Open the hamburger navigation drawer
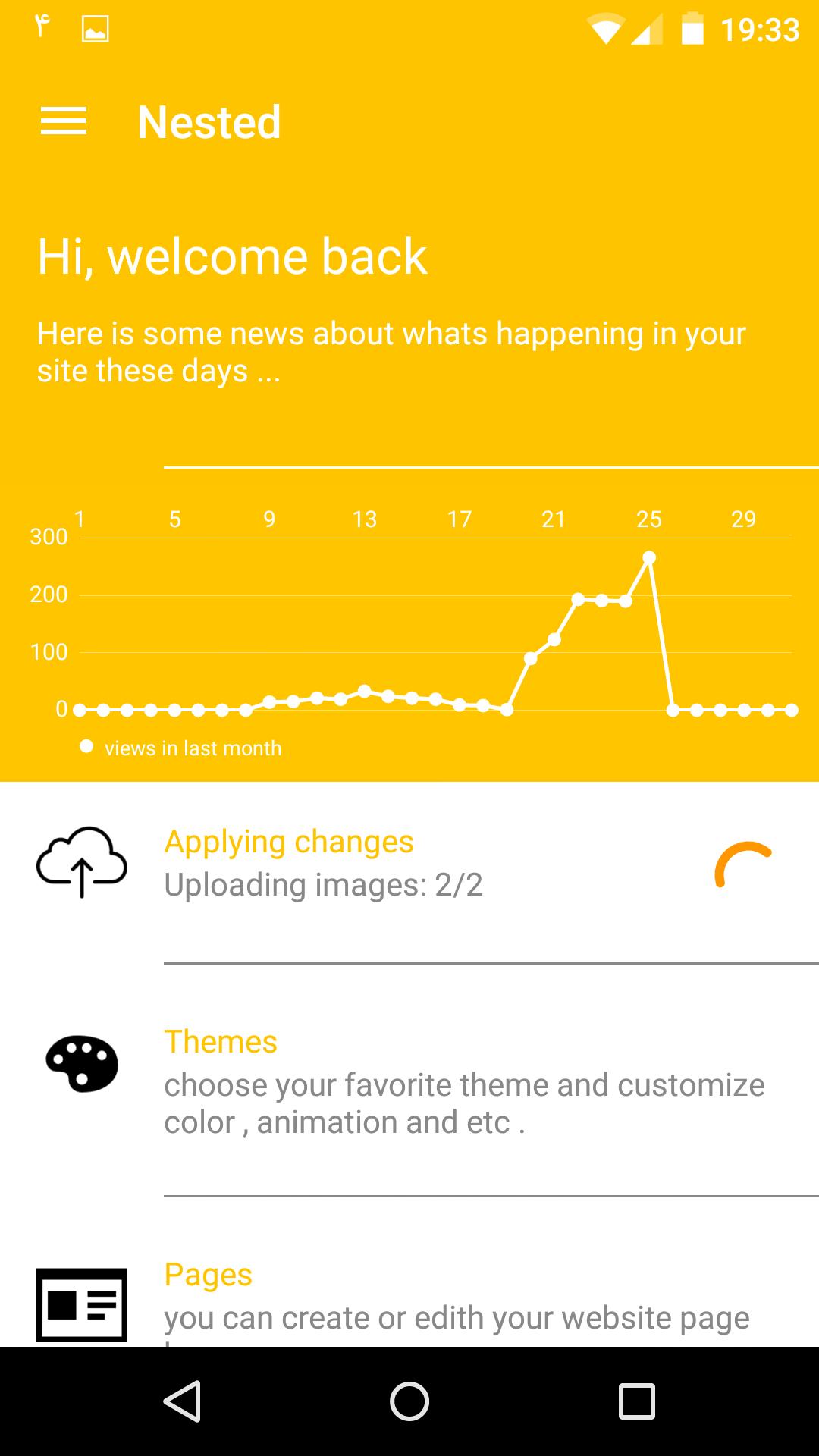819x1456 pixels. 64,122
